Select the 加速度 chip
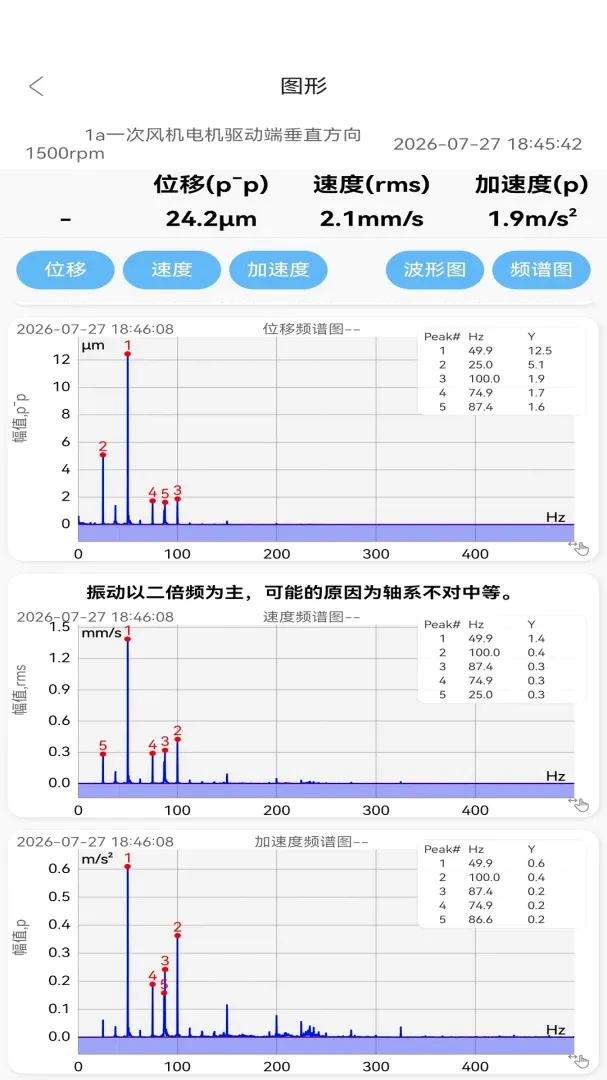The width and height of the screenshot is (607, 1080). point(278,269)
